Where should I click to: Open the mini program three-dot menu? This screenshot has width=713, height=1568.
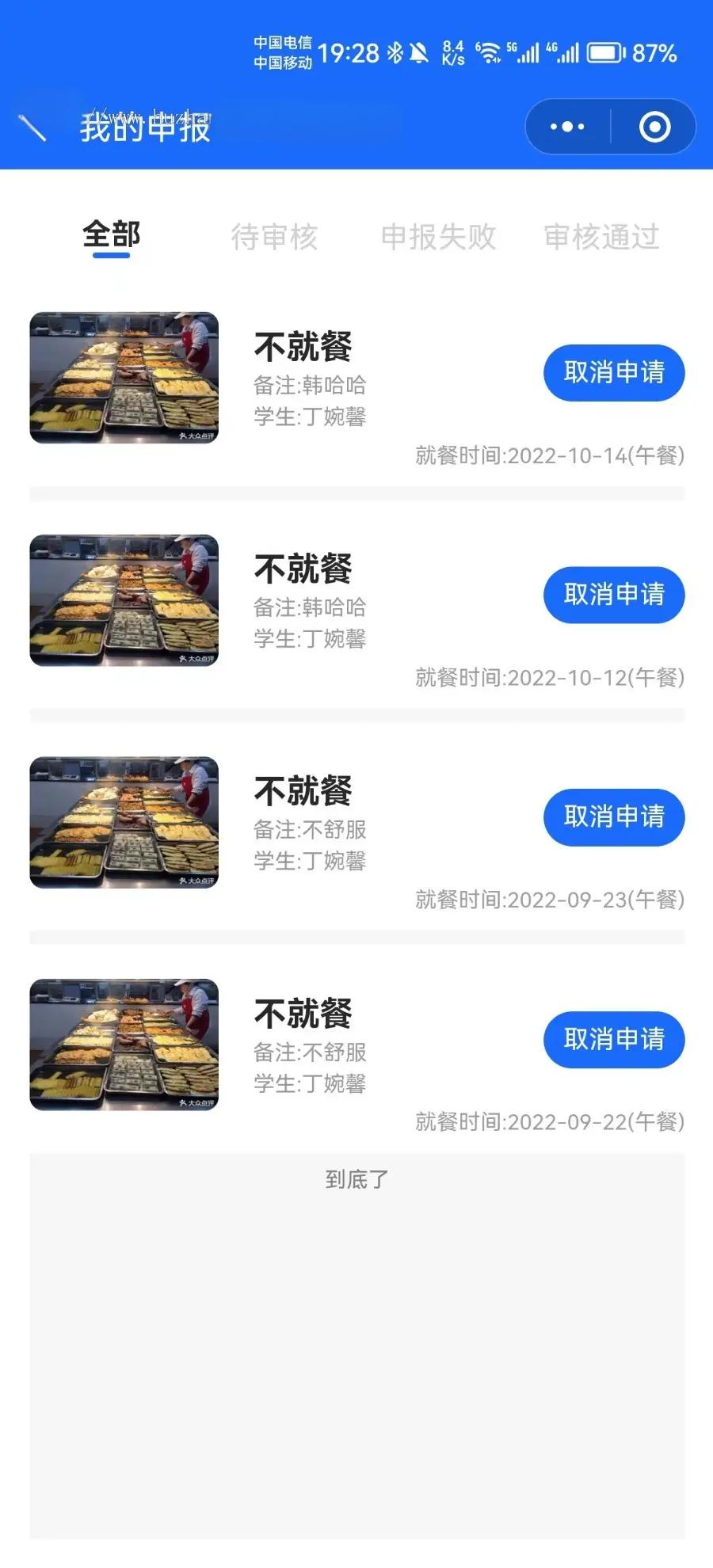pyautogui.click(x=567, y=127)
